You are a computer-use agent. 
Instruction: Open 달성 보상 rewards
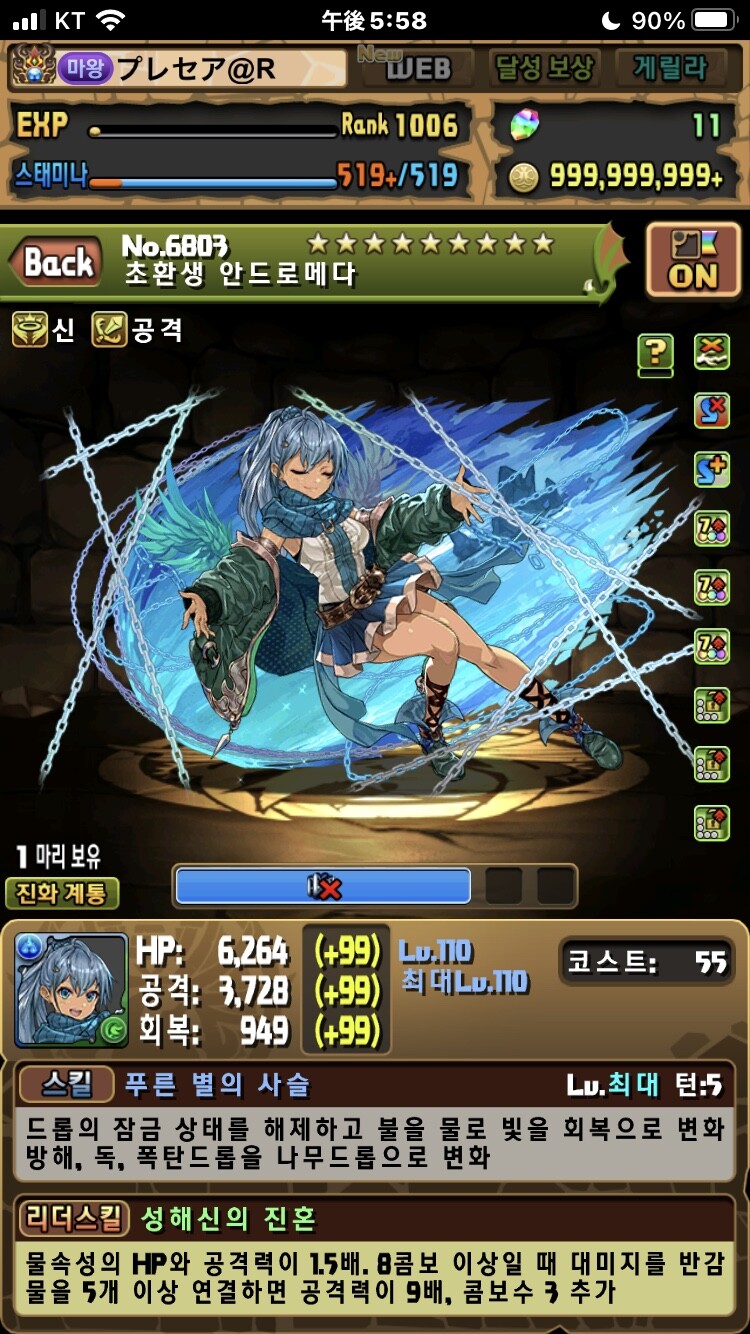(545, 67)
